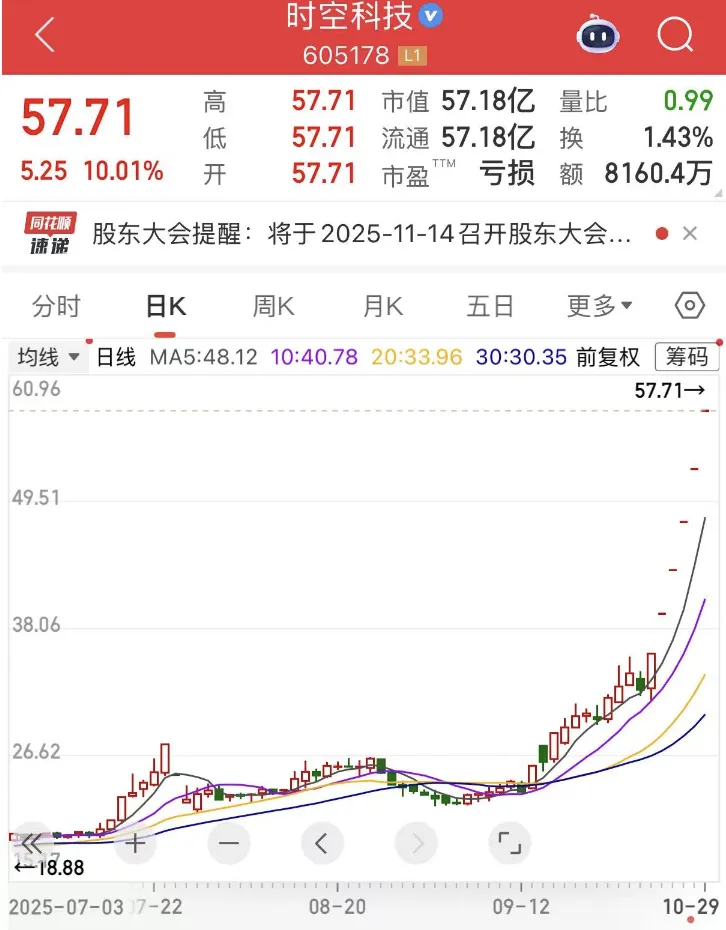The width and height of the screenshot is (726, 930).
Task: Open the 更多 more-periods dropdown
Action: [x=596, y=306]
